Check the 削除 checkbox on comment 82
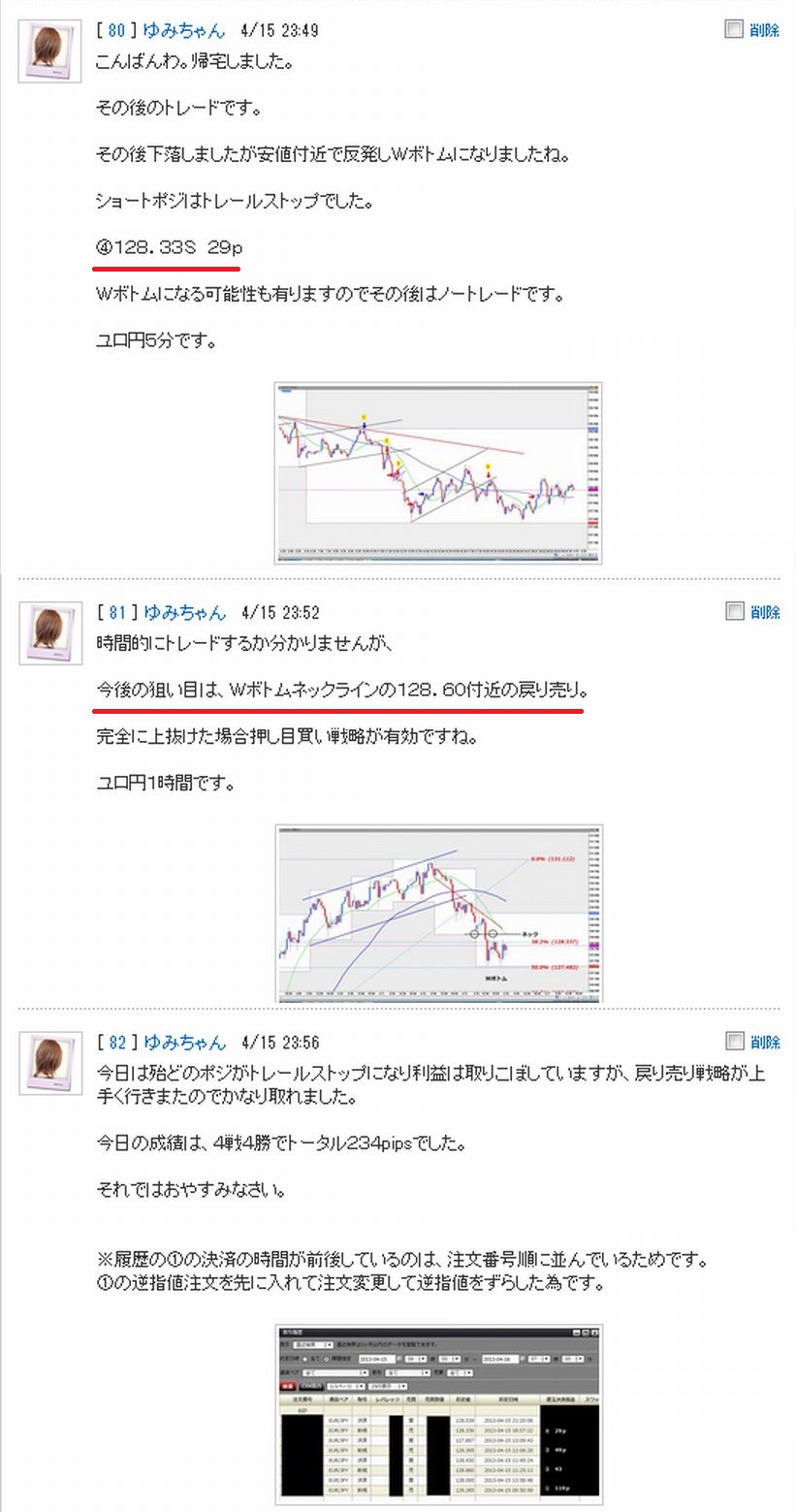 click(x=734, y=1042)
